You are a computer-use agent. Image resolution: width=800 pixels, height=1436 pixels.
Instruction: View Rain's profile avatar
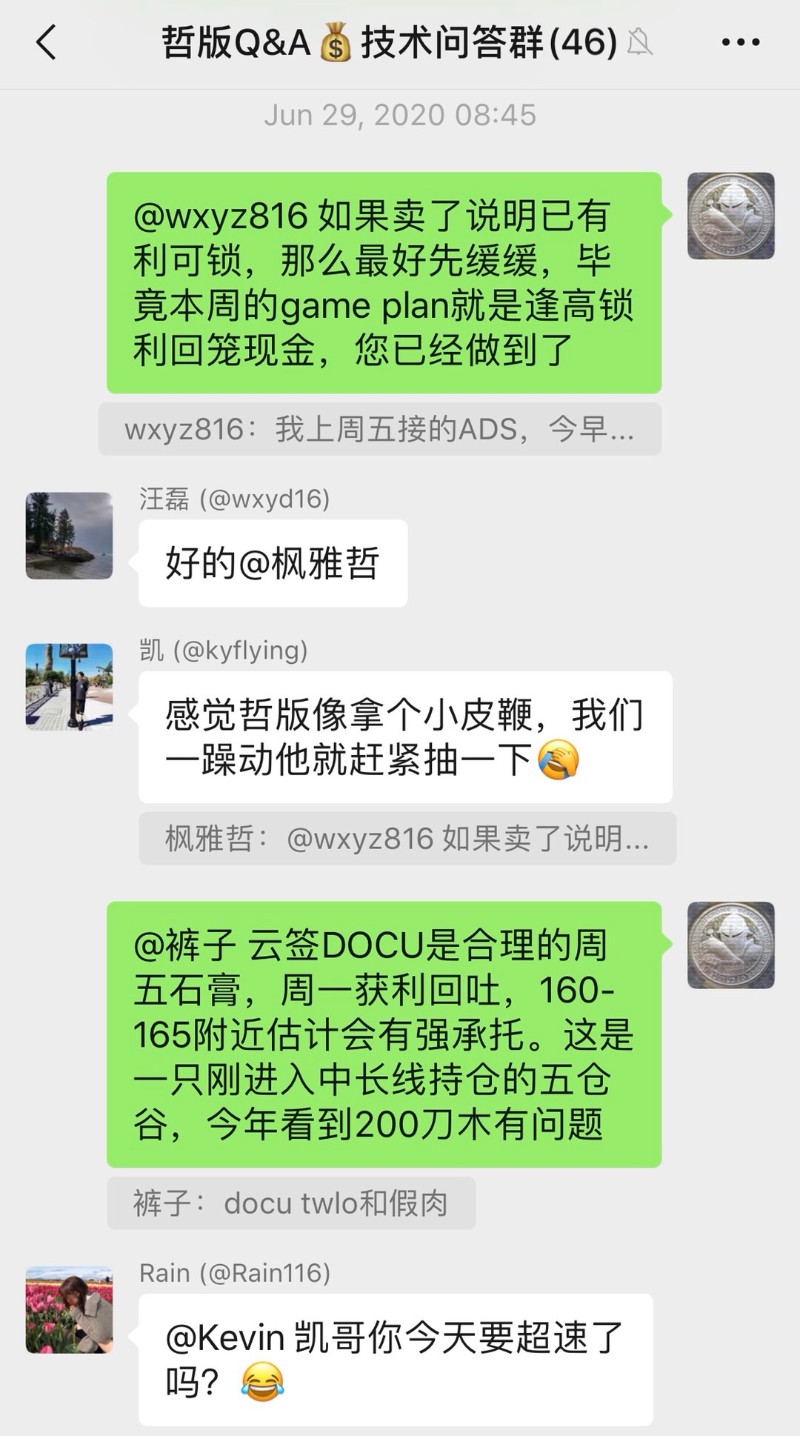coord(69,1310)
